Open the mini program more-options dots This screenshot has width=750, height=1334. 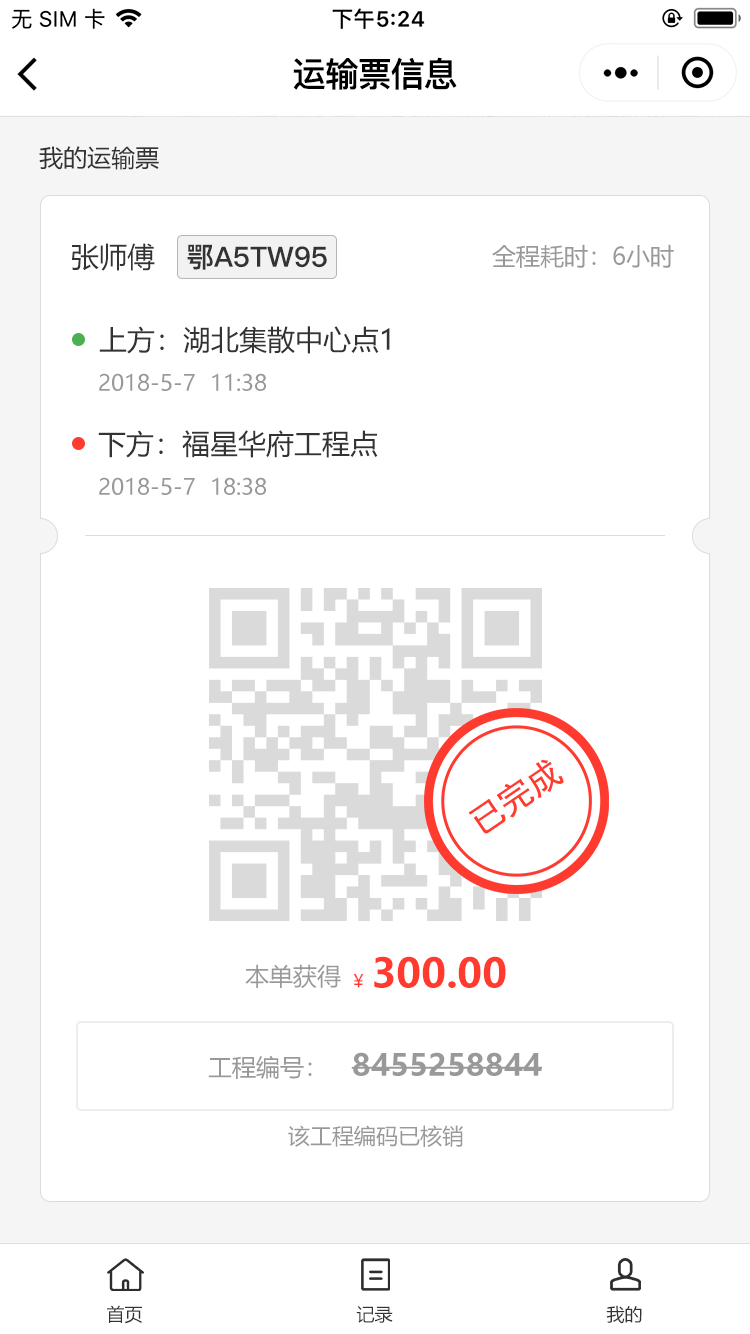(x=620, y=73)
